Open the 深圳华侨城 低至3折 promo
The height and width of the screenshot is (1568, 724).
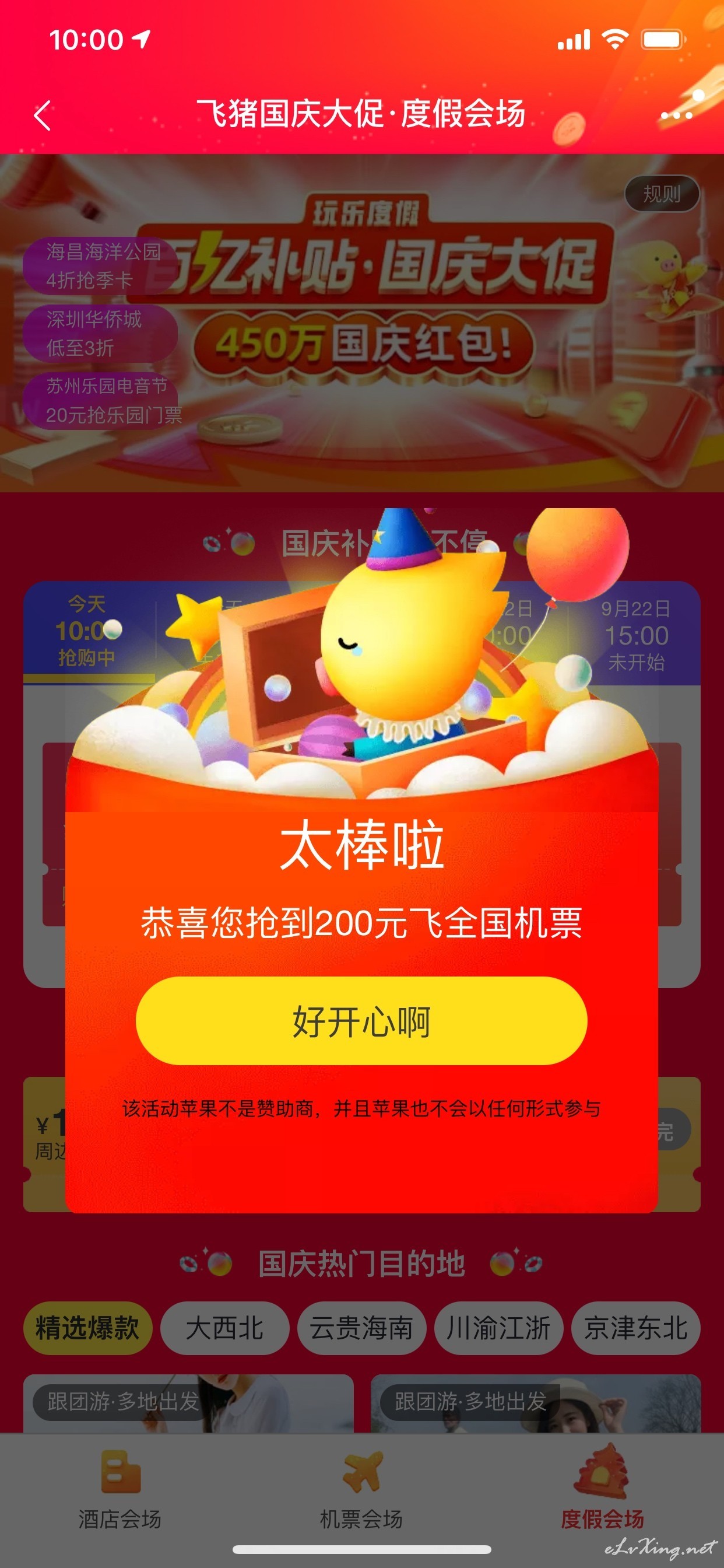100,333
